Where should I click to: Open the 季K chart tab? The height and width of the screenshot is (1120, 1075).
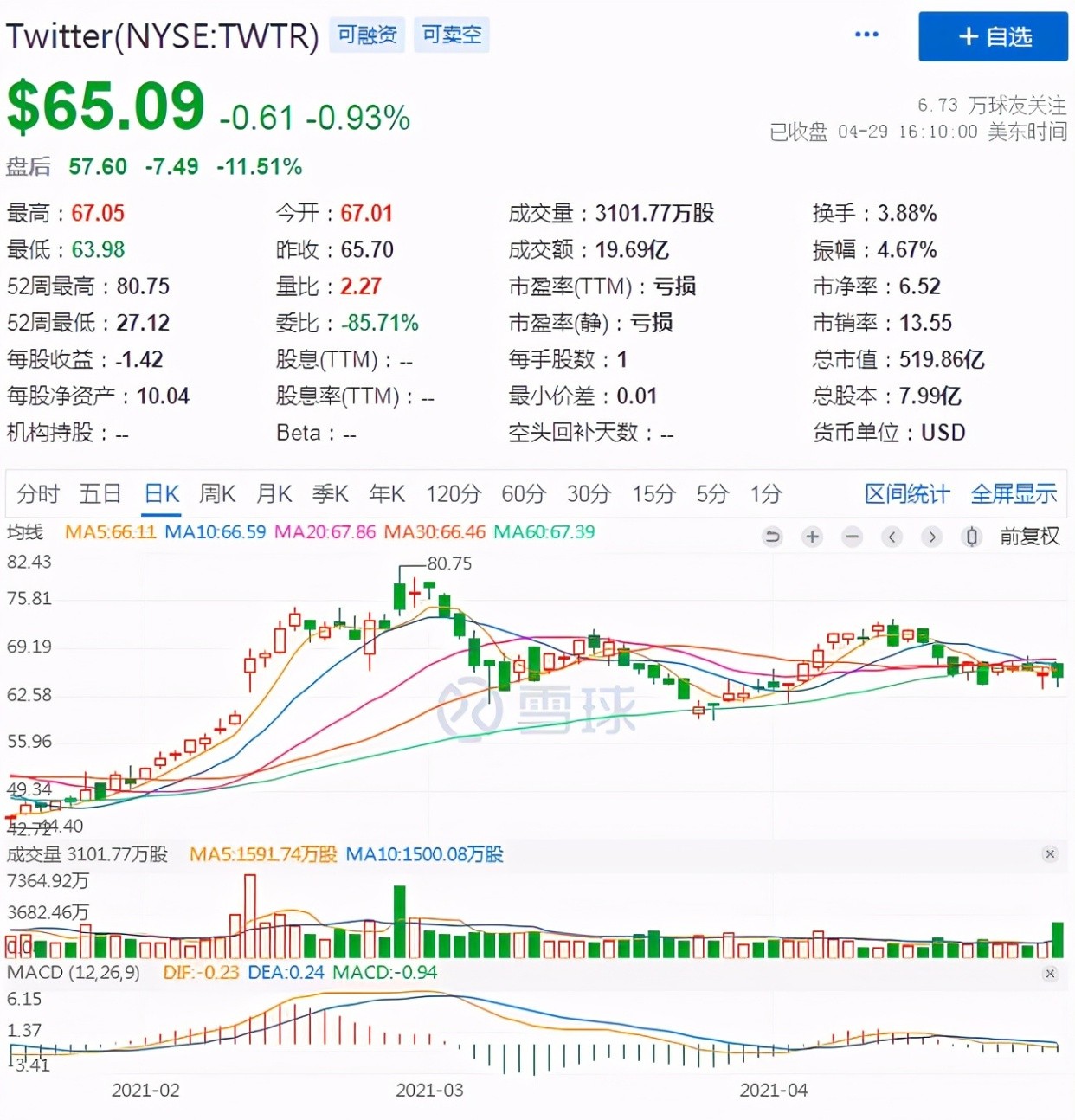331,494
